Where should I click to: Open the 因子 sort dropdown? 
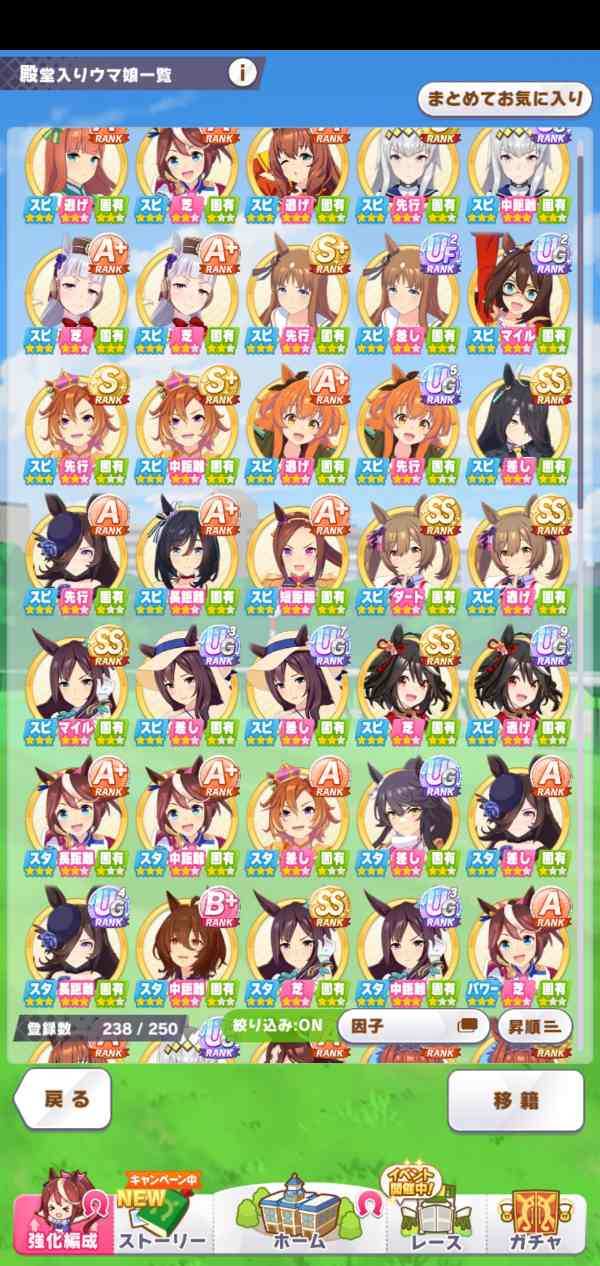(x=412, y=1025)
